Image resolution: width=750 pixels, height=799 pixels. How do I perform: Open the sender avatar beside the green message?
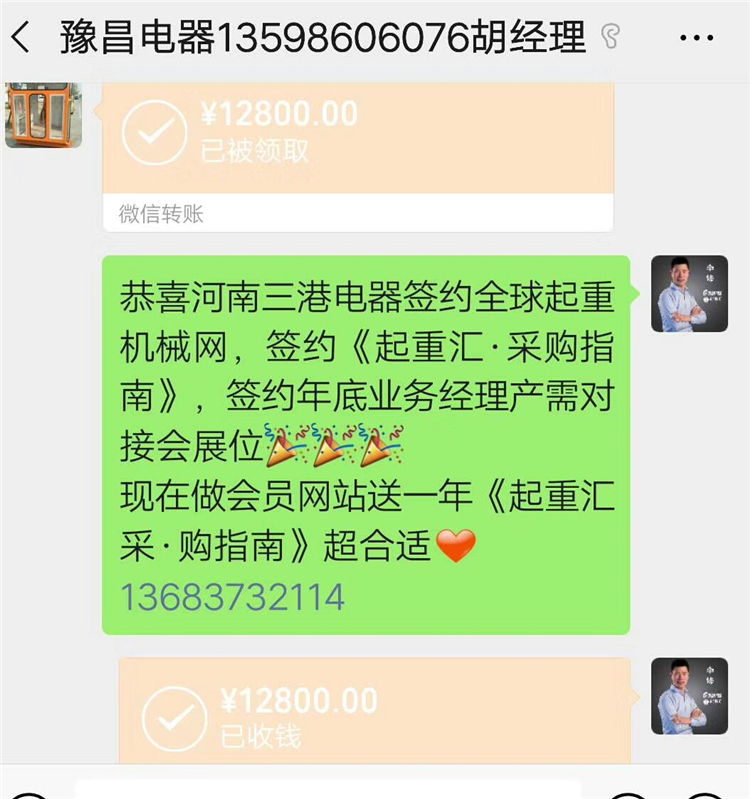coord(689,294)
